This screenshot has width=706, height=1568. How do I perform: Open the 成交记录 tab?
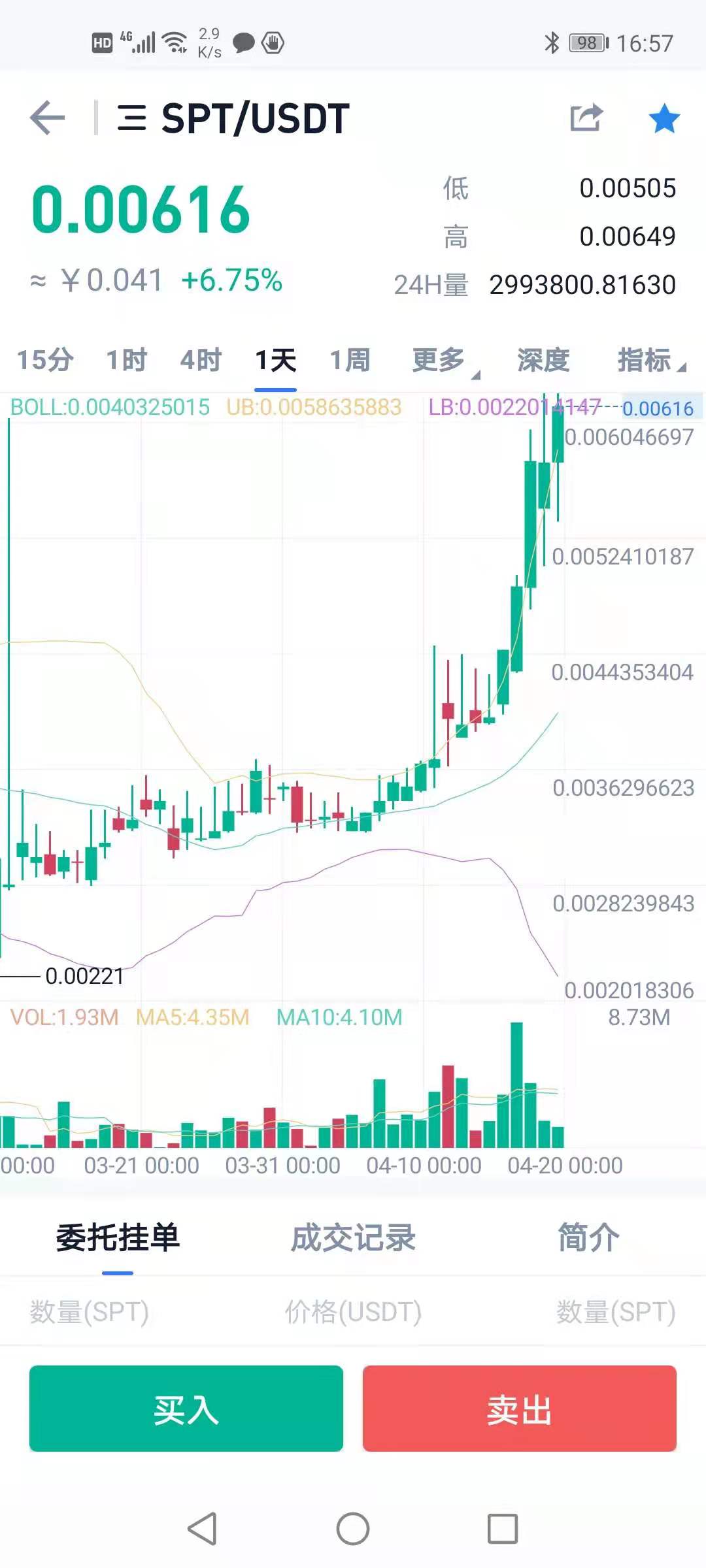click(353, 1237)
